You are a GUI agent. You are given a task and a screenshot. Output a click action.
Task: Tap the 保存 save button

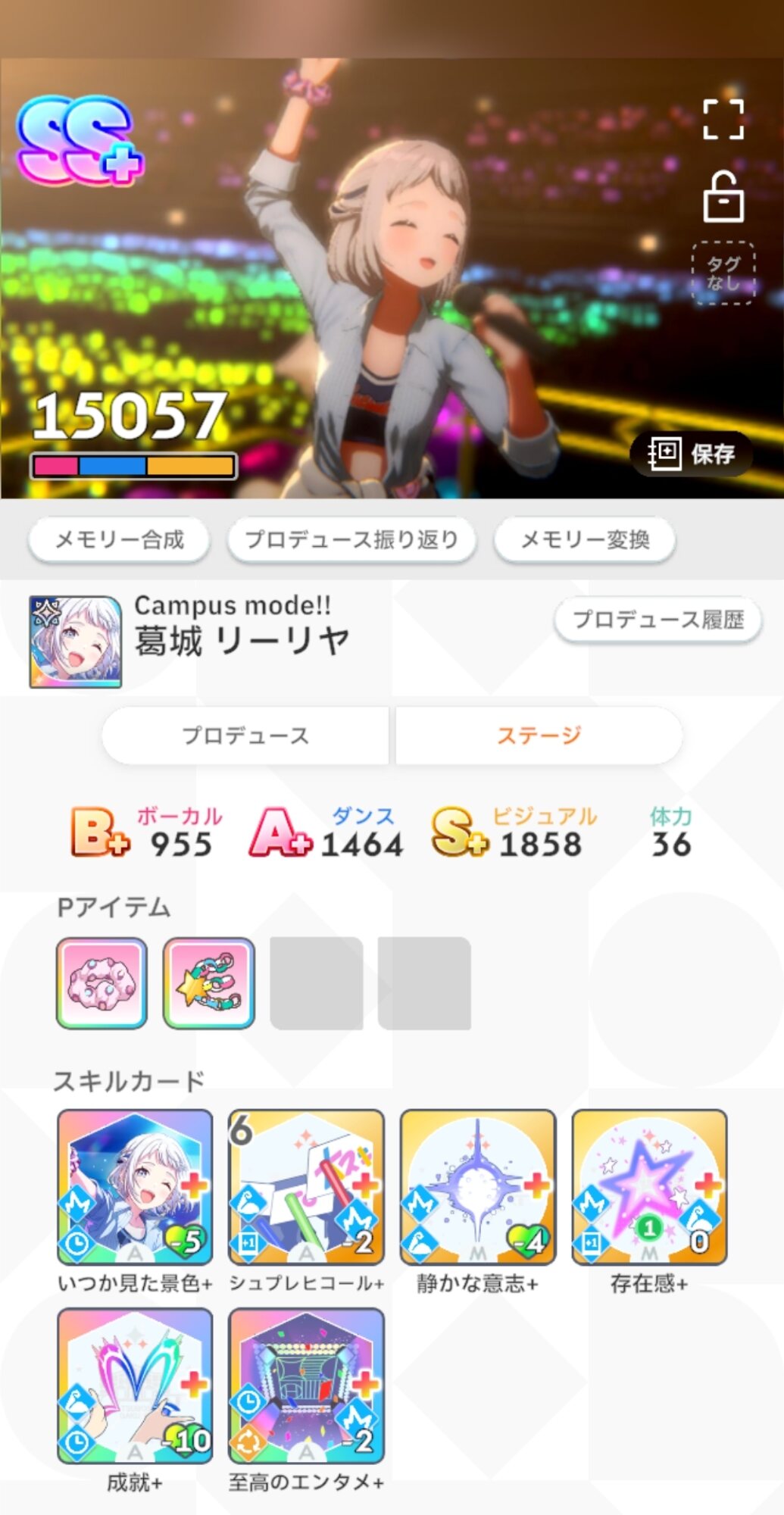coord(691,454)
